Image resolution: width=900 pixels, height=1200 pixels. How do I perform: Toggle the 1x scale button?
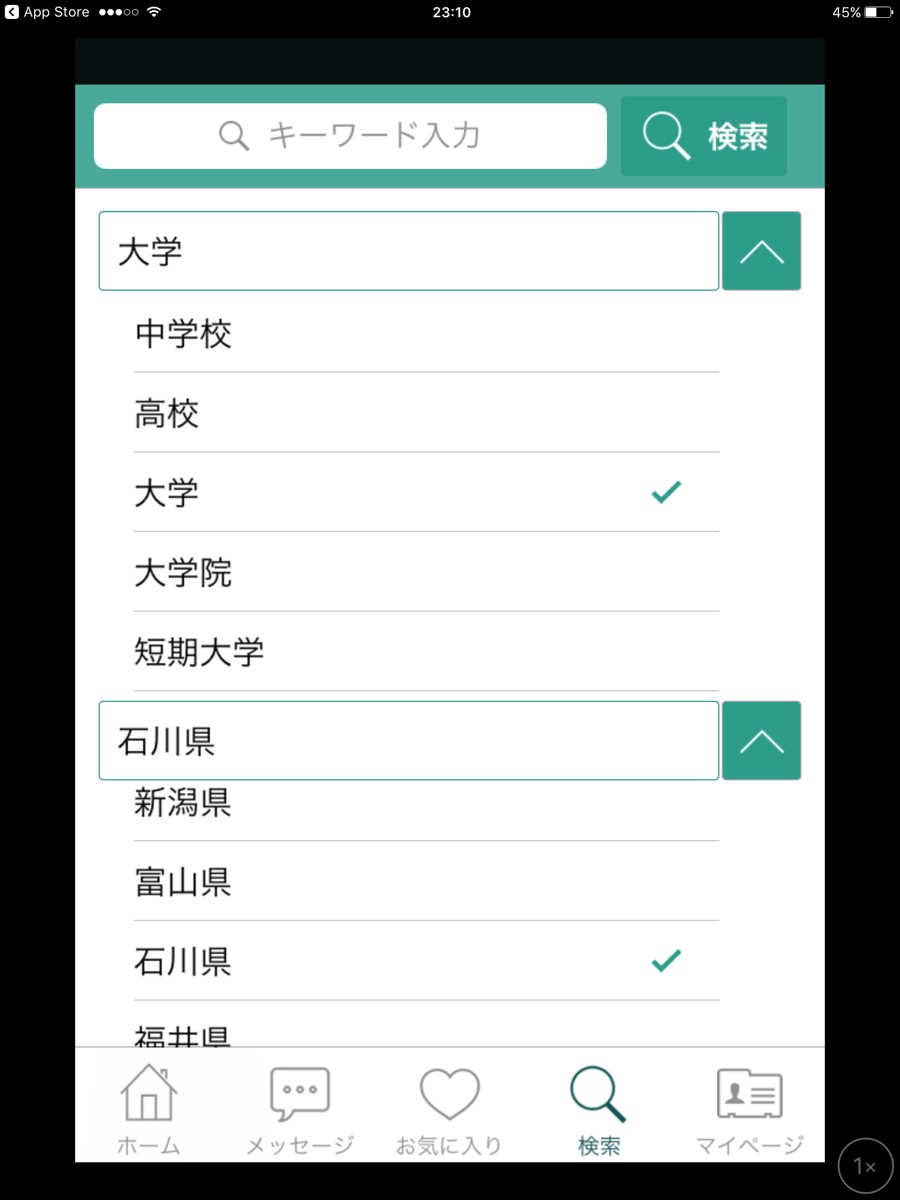[865, 1166]
